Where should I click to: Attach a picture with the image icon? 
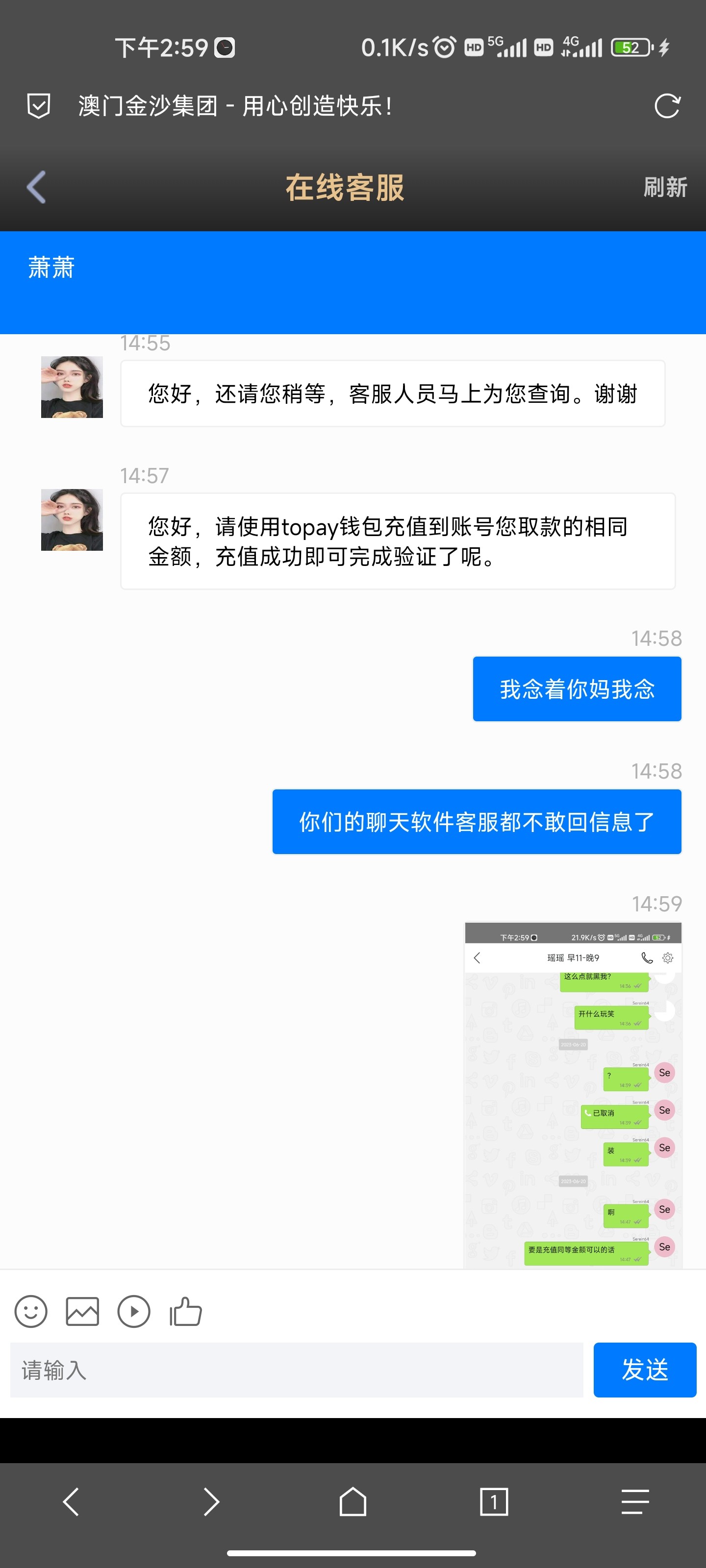82,1311
